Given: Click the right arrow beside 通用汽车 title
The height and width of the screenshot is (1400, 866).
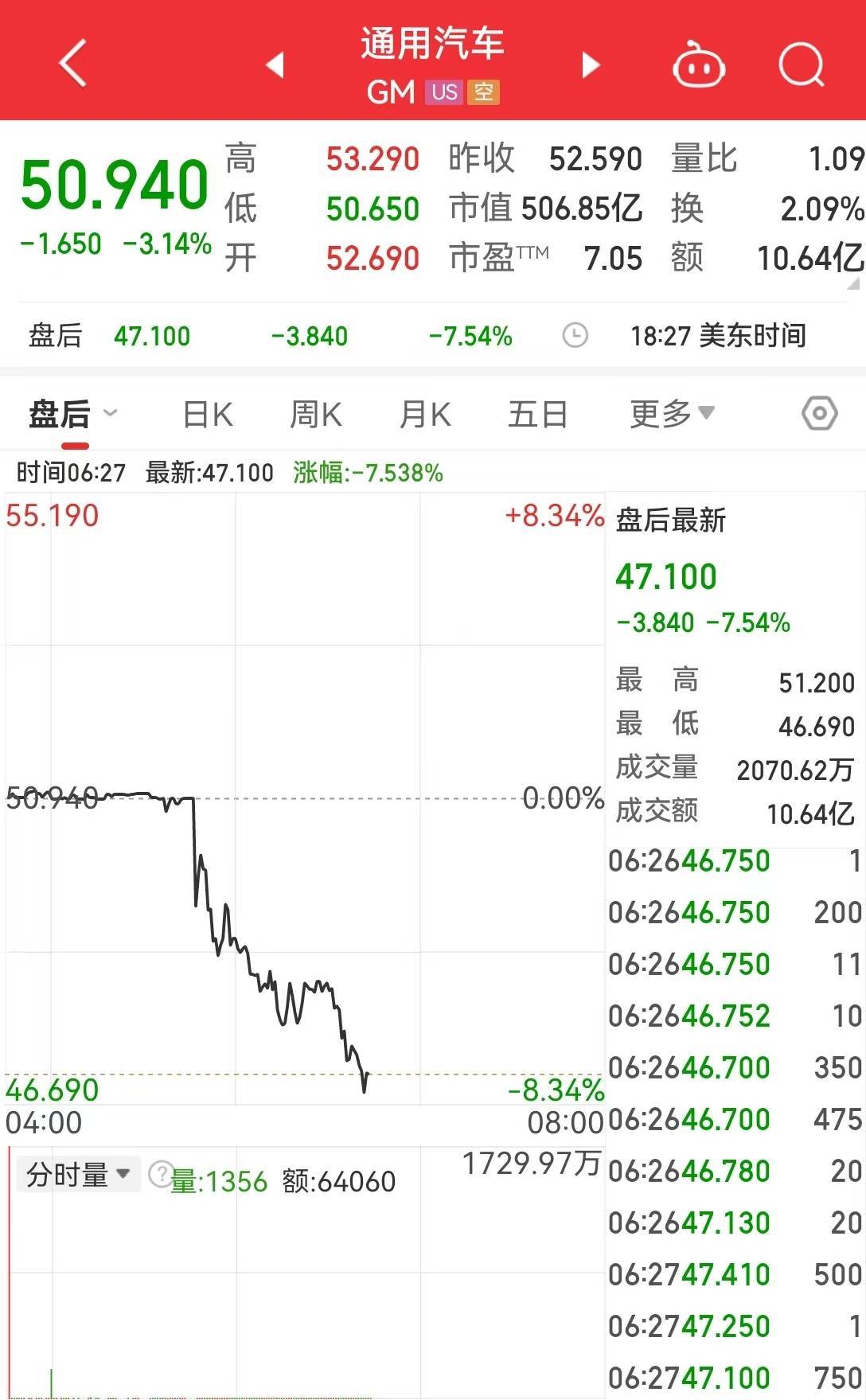Looking at the screenshot, I should coord(590,65).
